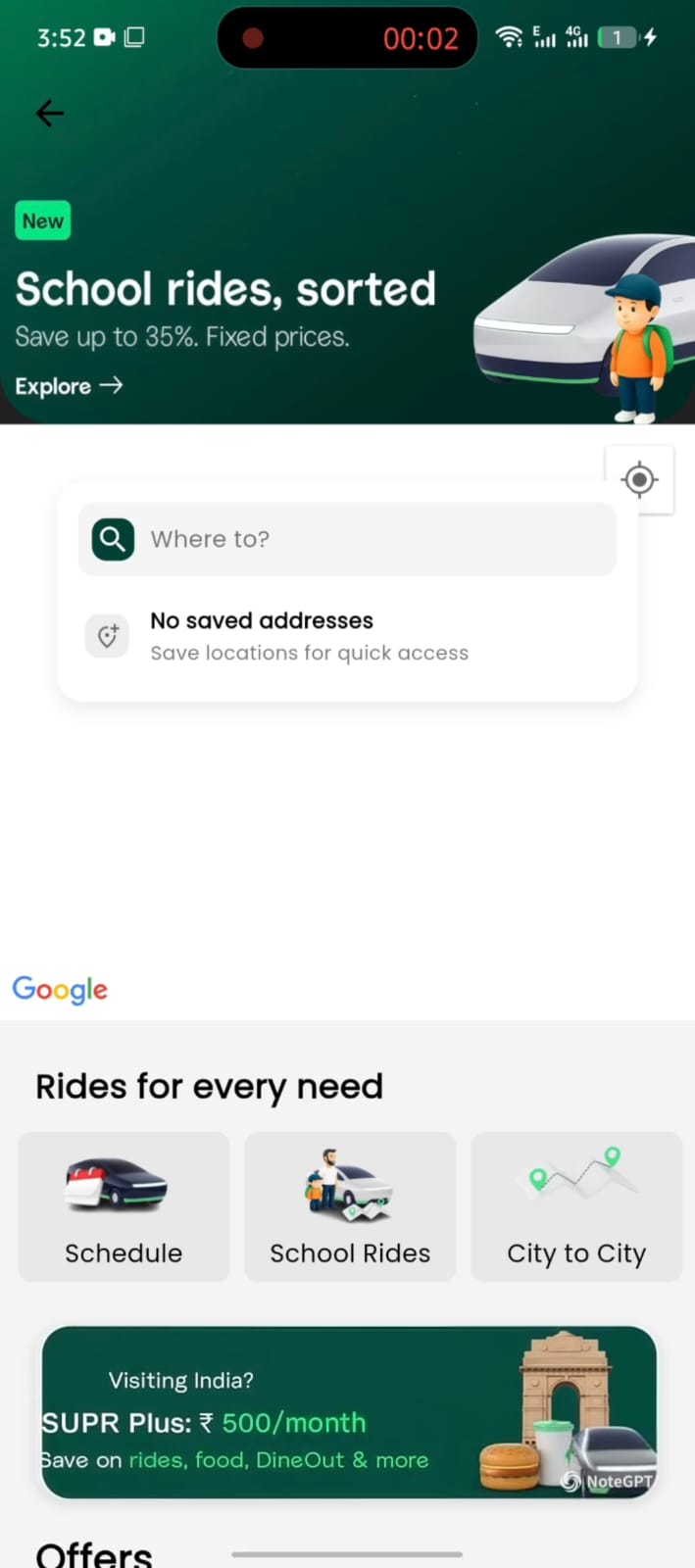The width and height of the screenshot is (695, 1568).
Task: Select the Schedule ride option
Action: 124,1206
